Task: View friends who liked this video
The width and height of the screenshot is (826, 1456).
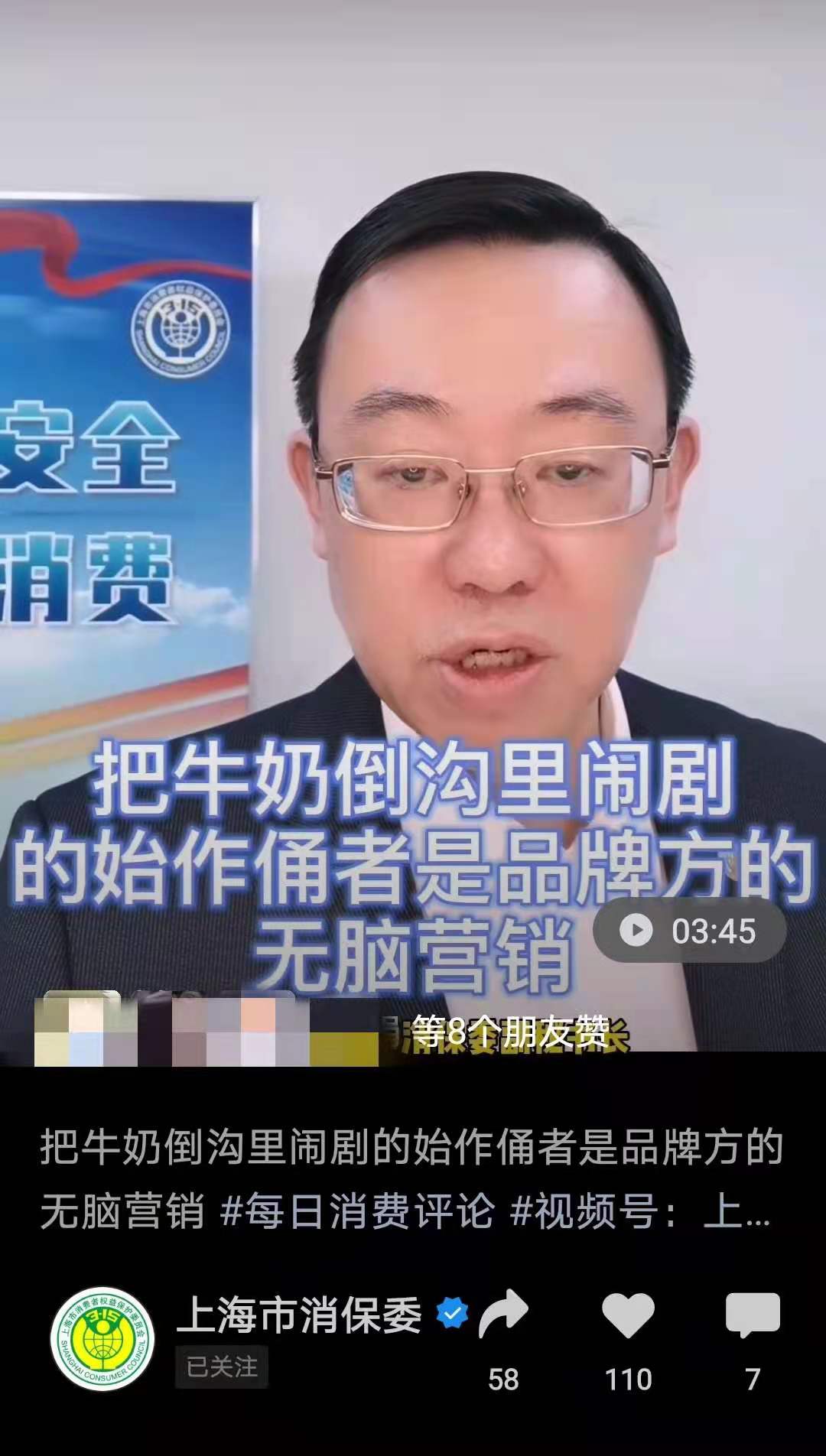Action: coord(510,1031)
